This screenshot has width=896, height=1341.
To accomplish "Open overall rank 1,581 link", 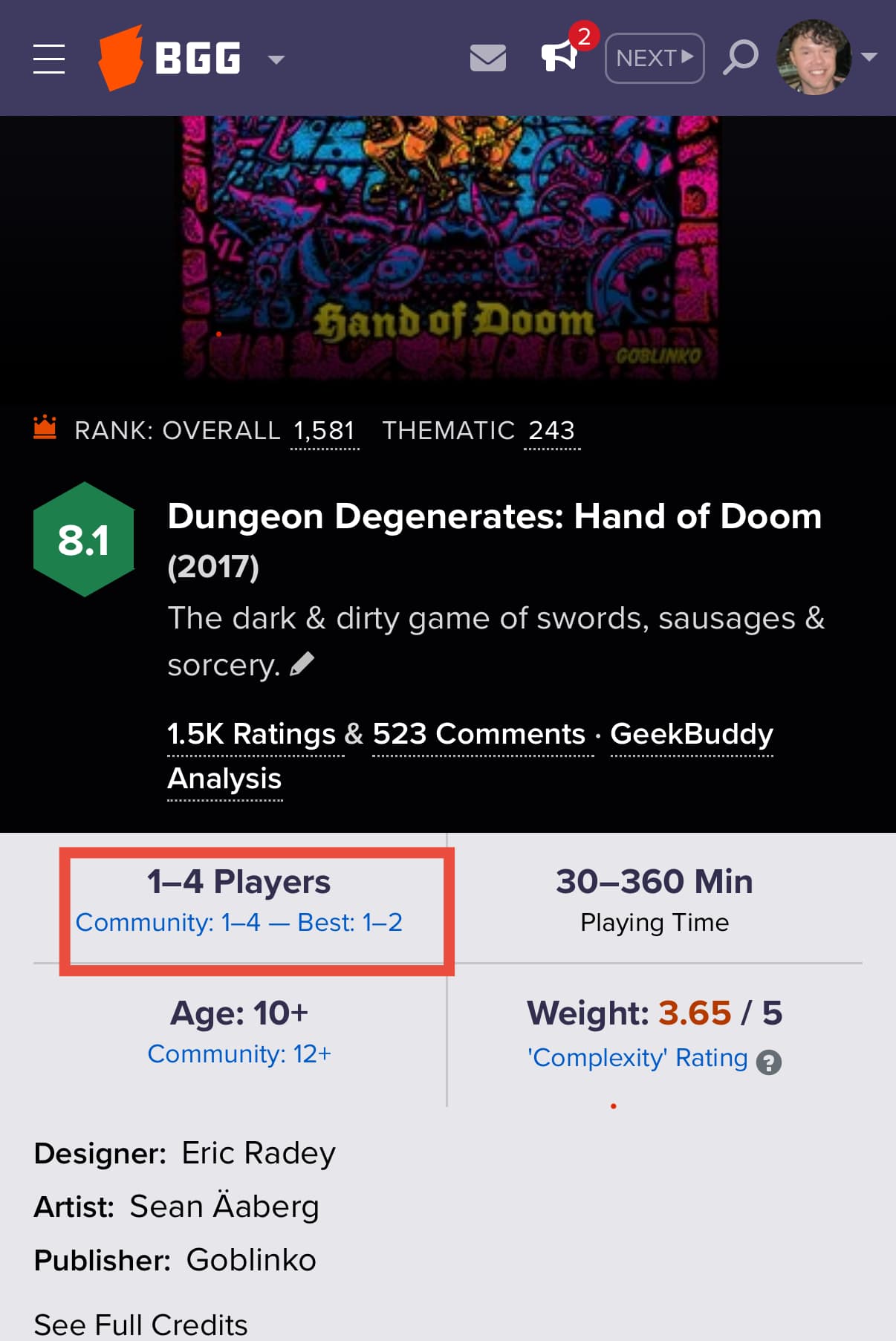I will [x=324, y=431].
